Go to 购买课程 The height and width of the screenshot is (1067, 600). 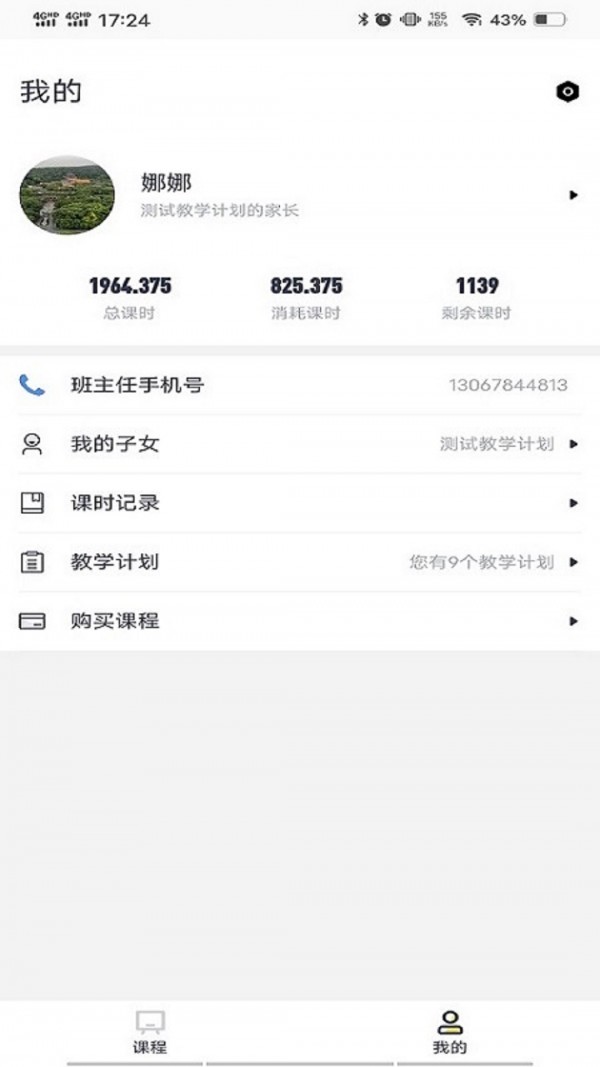coord(300,621)
